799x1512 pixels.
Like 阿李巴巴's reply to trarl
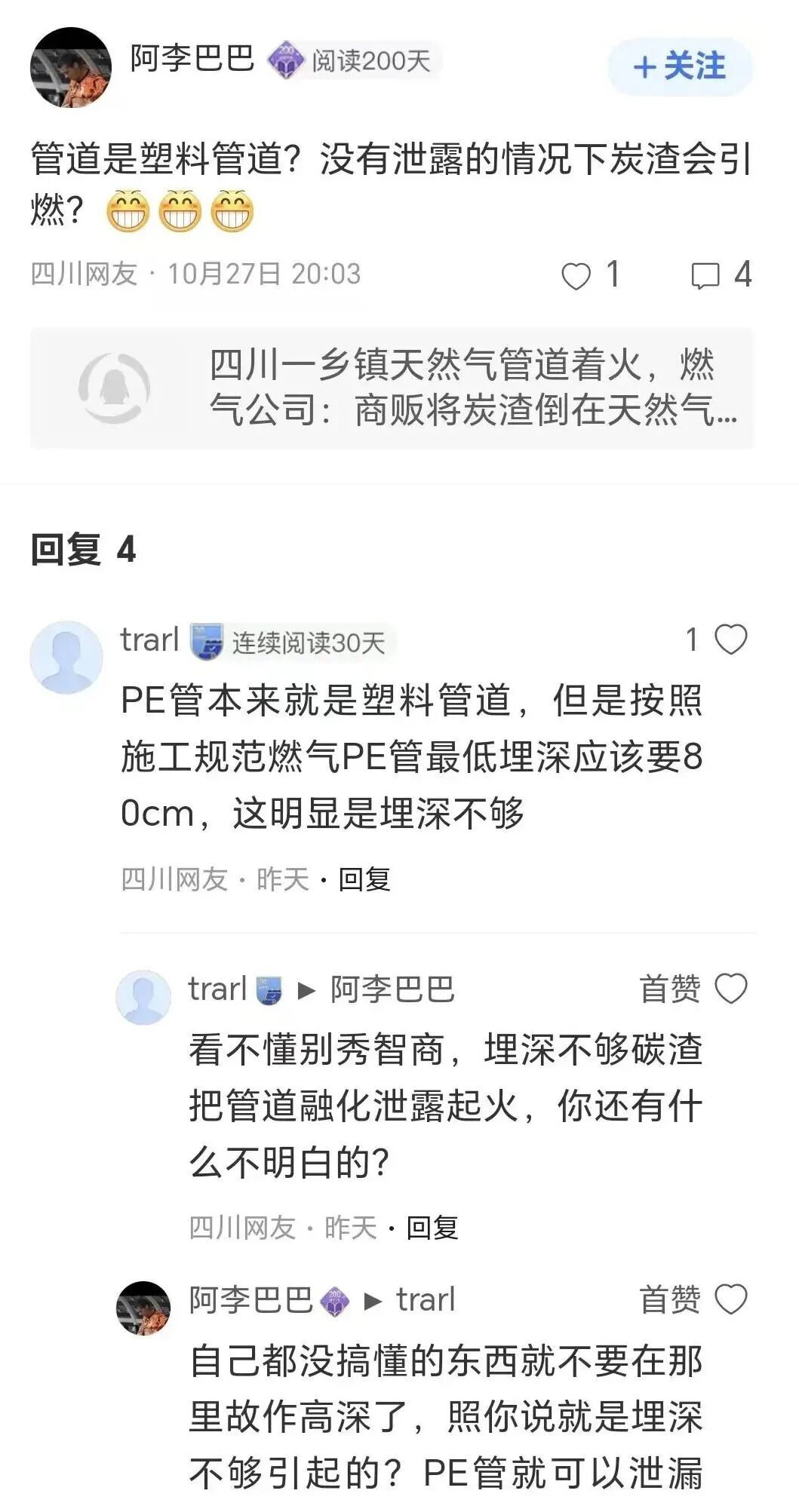[x=730, y=1299]
